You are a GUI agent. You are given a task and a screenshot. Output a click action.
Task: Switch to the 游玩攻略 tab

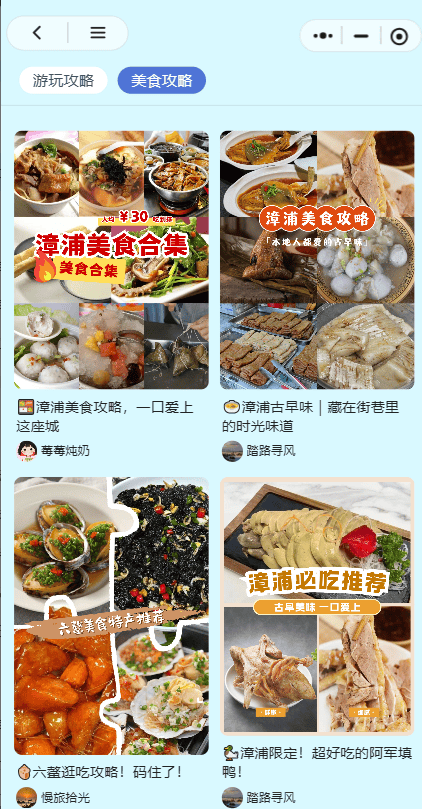click(63, 80)
